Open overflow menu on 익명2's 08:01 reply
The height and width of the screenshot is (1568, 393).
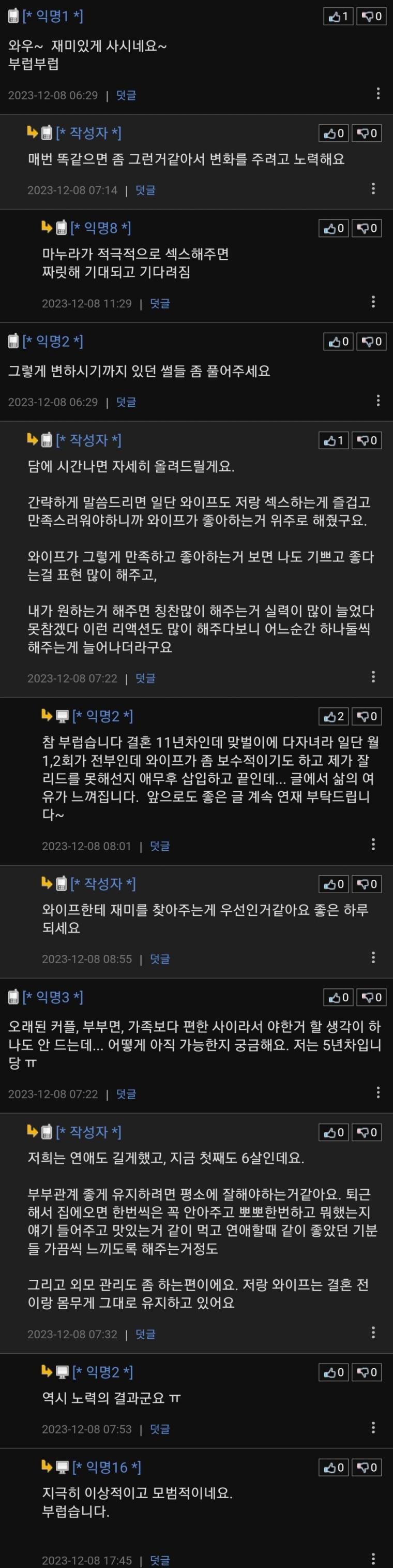(x=373, y=844)
